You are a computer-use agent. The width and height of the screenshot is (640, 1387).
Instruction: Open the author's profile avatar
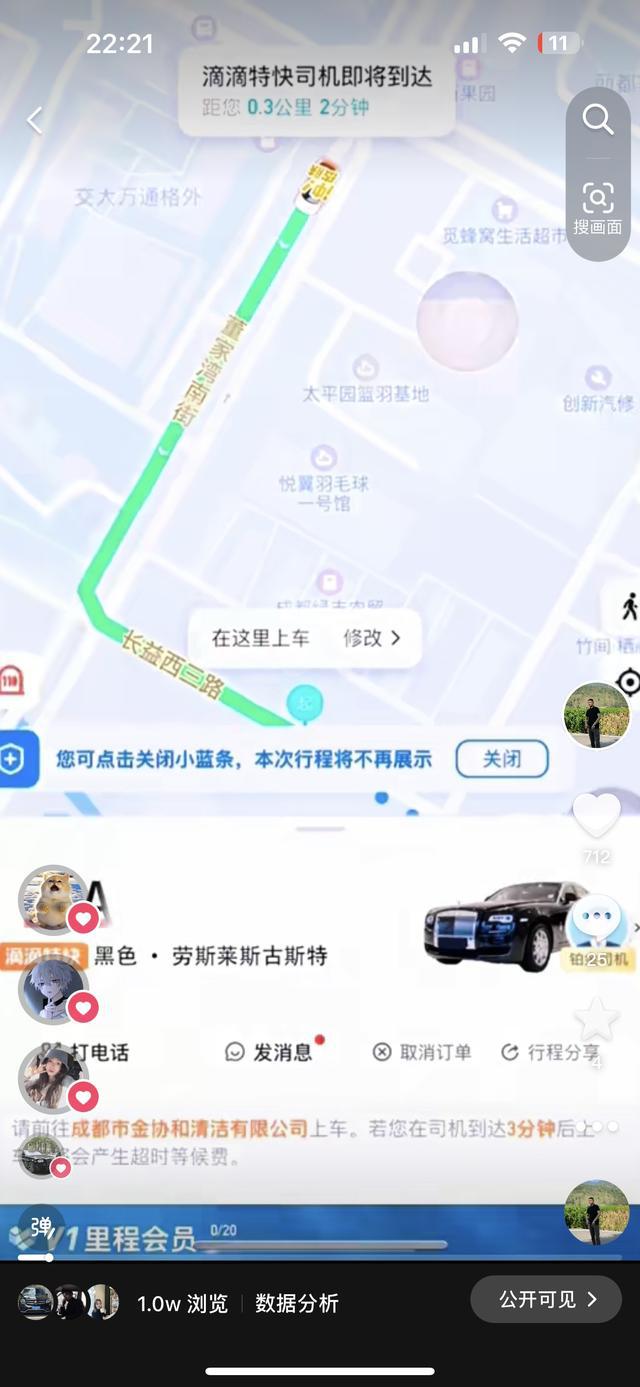coord(597,715)
